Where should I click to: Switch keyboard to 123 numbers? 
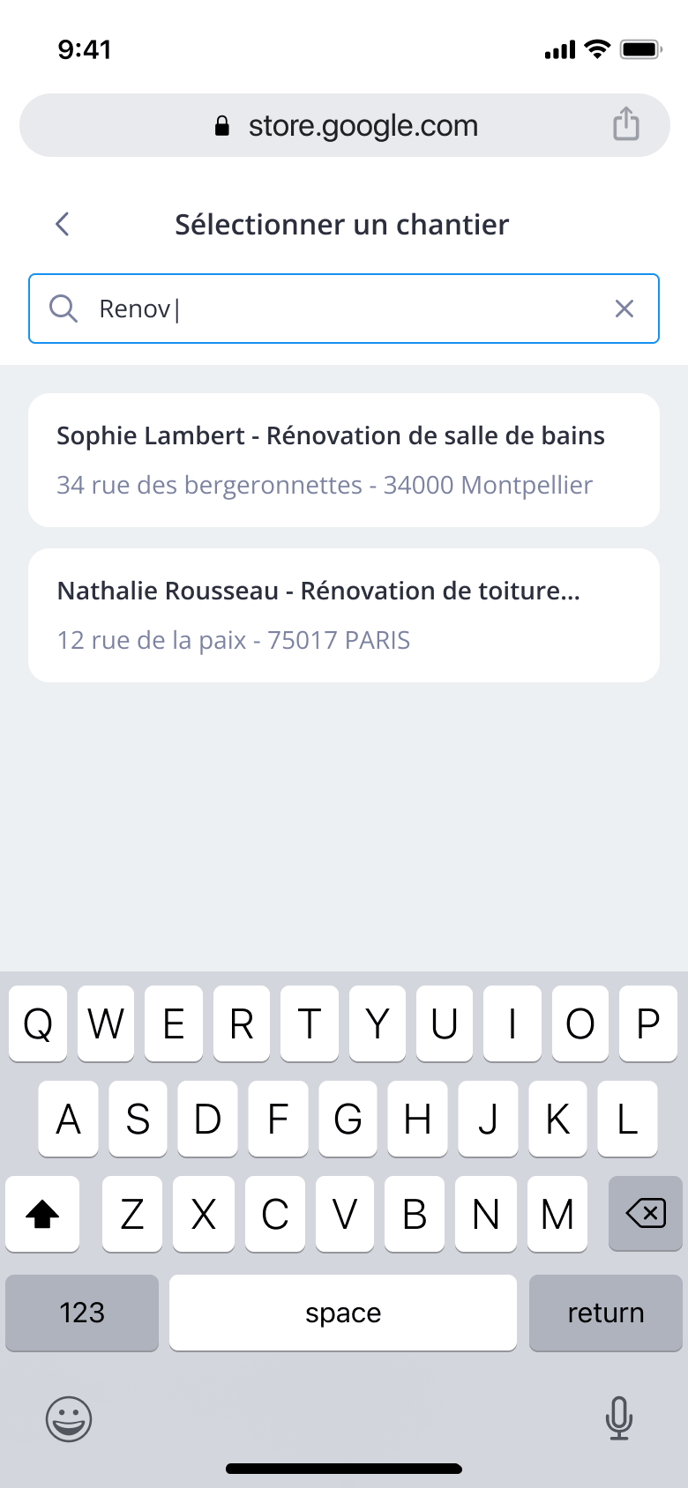pyautogui.click(x=82, y=1312)
